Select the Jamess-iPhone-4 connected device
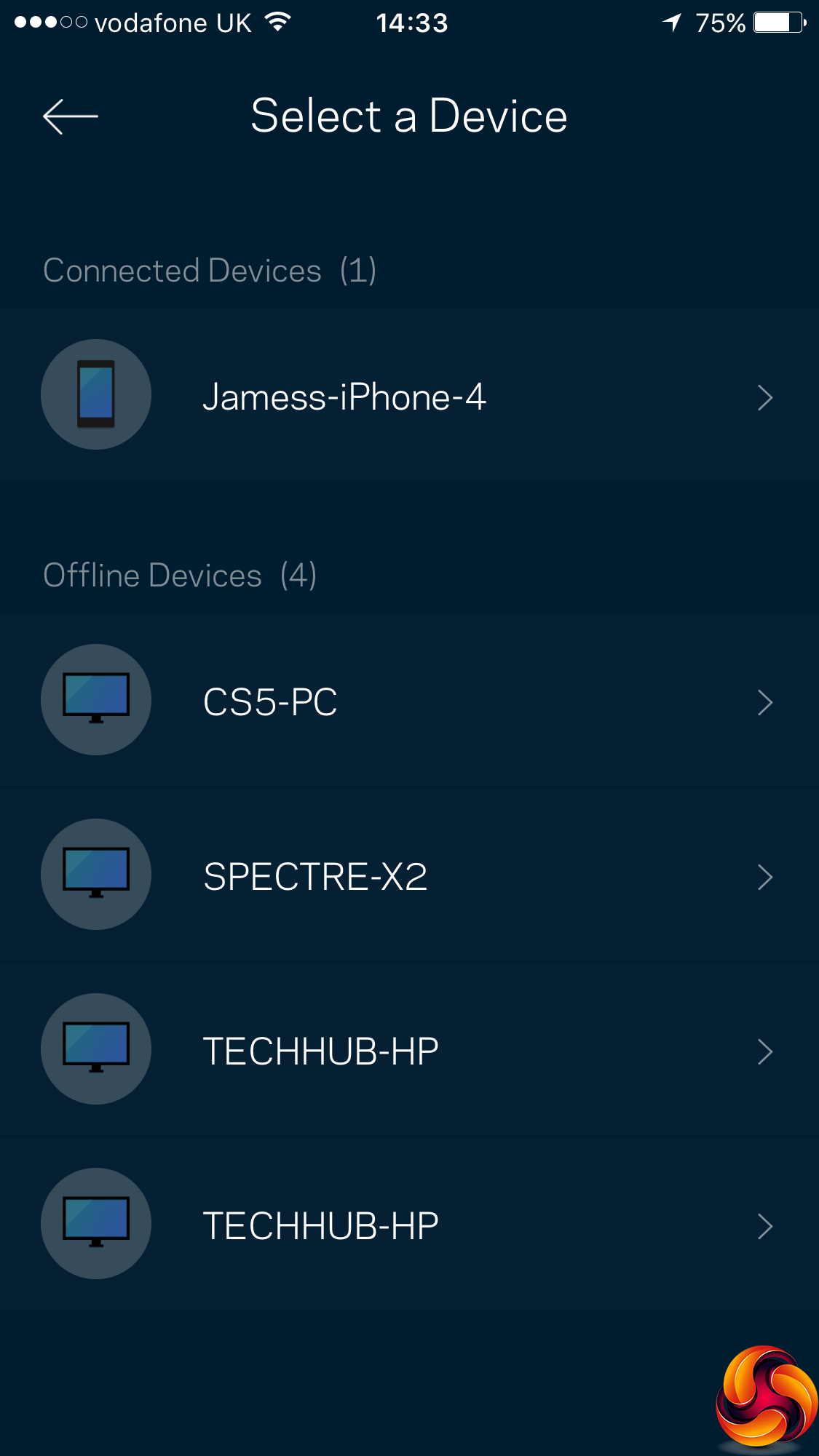The width and height of the screenshot is (819, 1456). 408,396
